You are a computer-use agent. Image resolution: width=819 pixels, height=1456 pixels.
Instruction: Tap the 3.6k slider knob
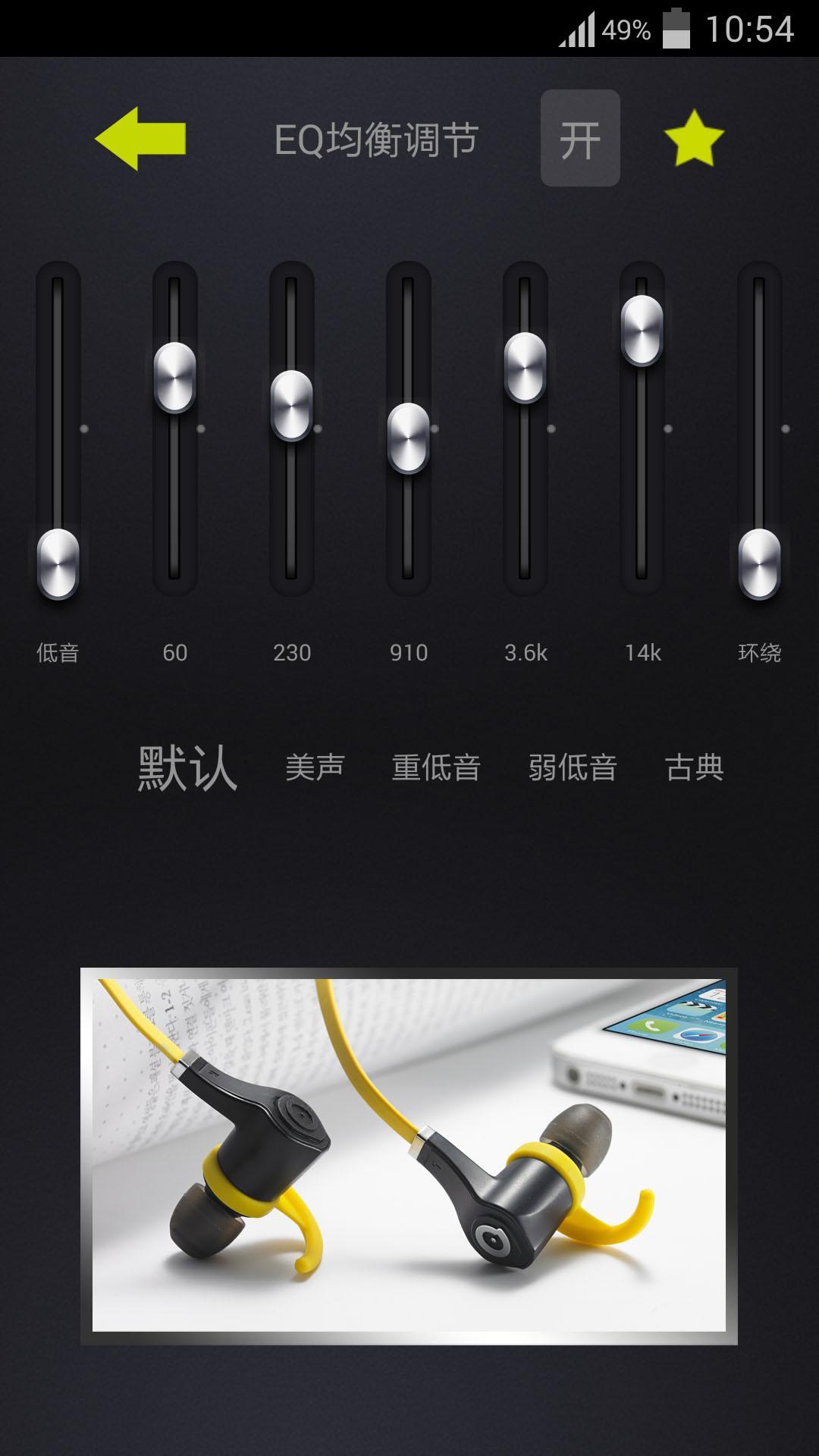pyautogui.click(x=525, y=367)
